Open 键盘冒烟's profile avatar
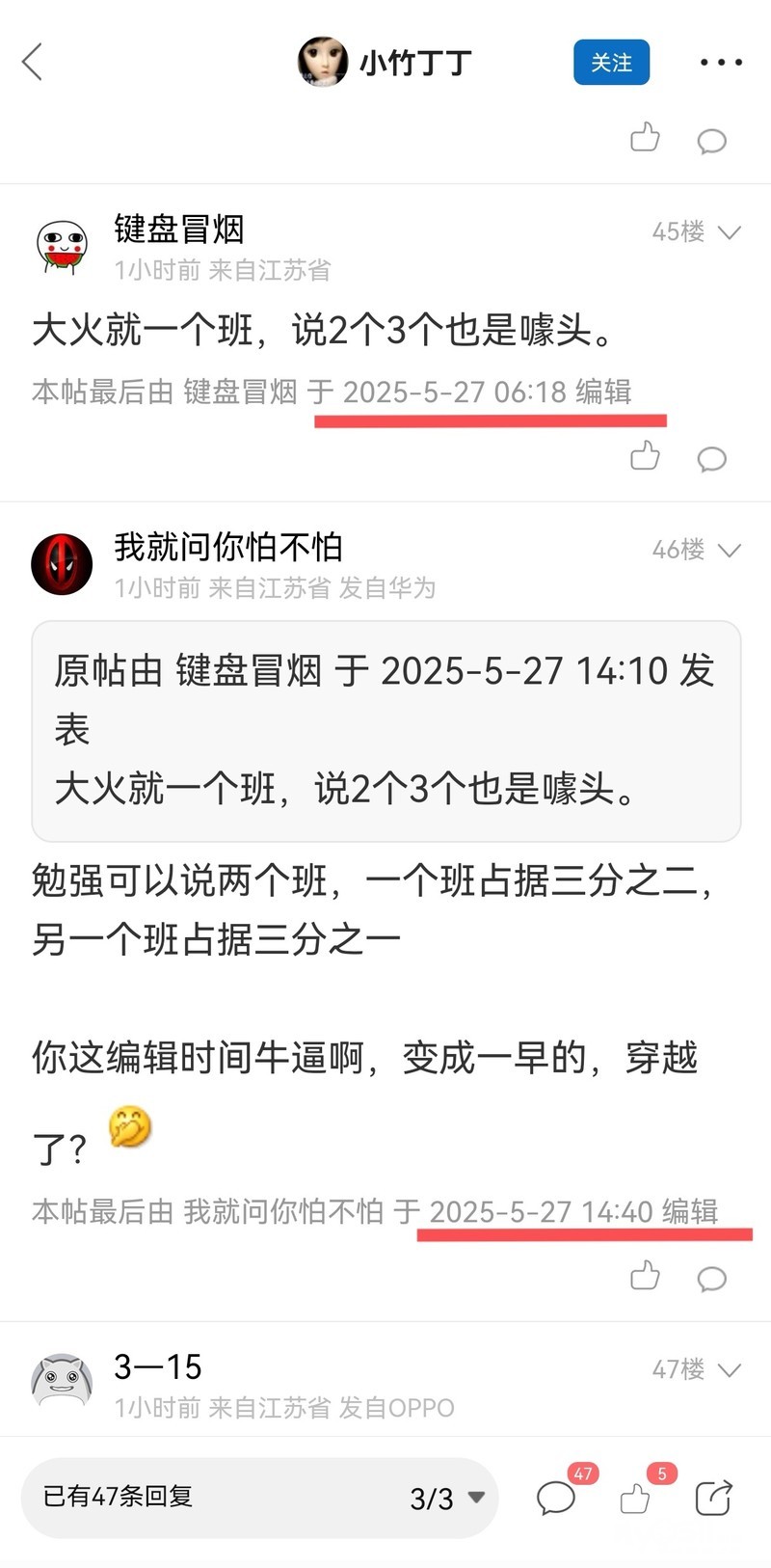Screen dimensions: 771x1568 point(62,246)
